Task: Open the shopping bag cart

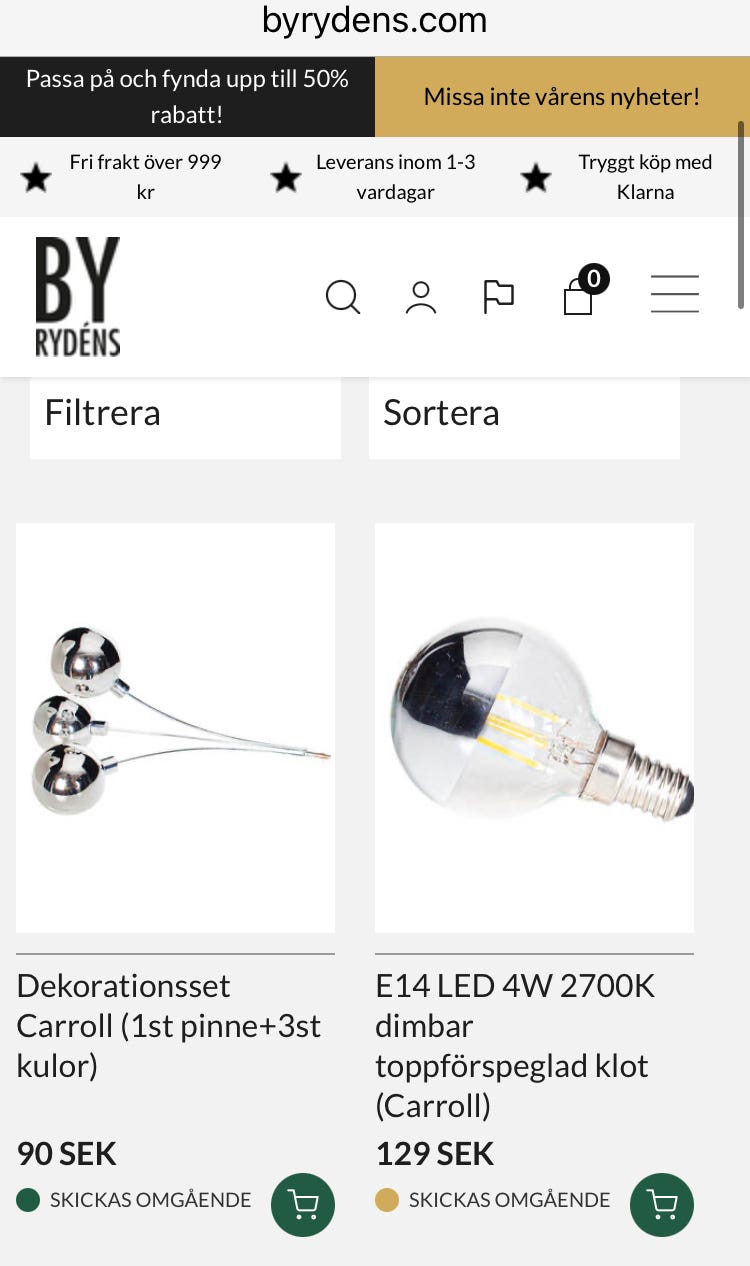Action: pos(581,295)
